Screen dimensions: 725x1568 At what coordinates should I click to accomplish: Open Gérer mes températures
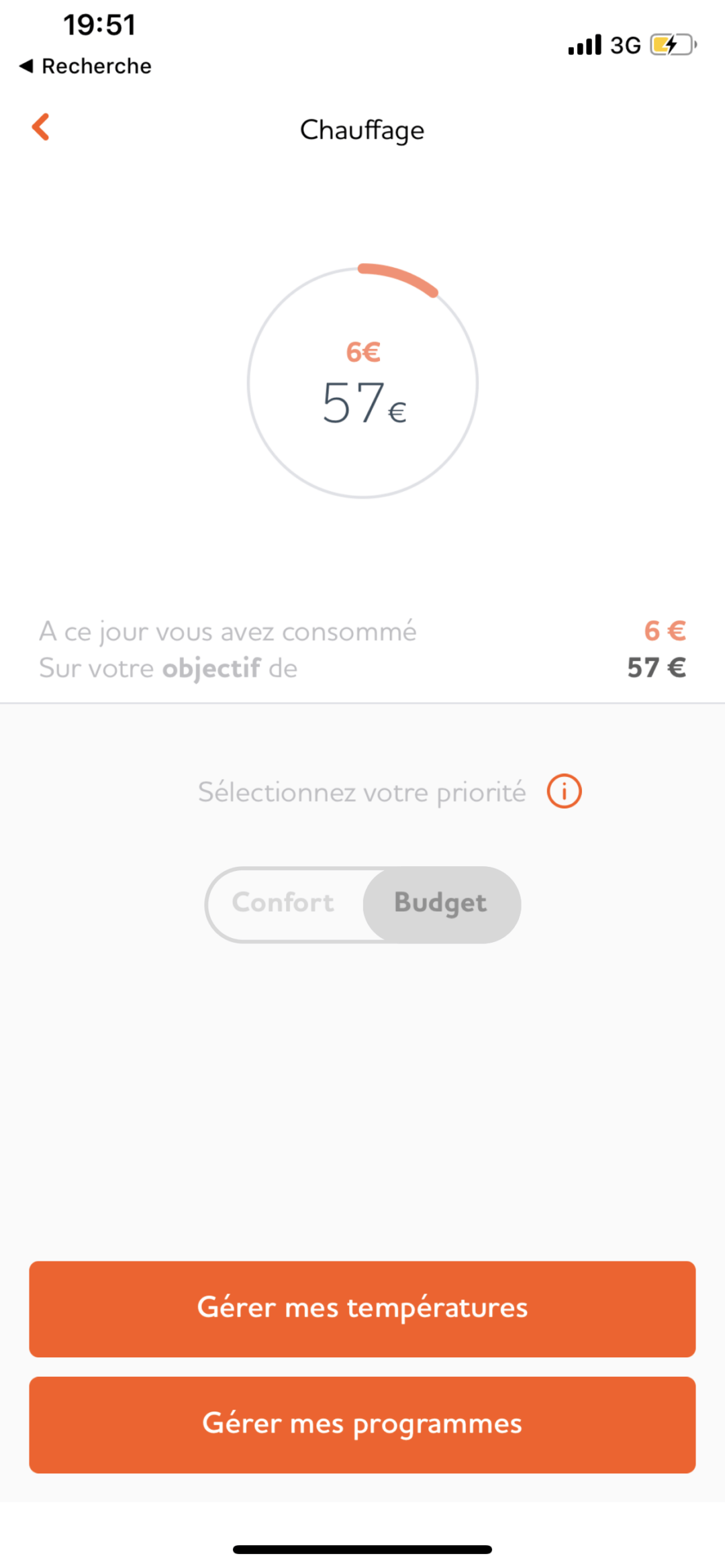362,1309
